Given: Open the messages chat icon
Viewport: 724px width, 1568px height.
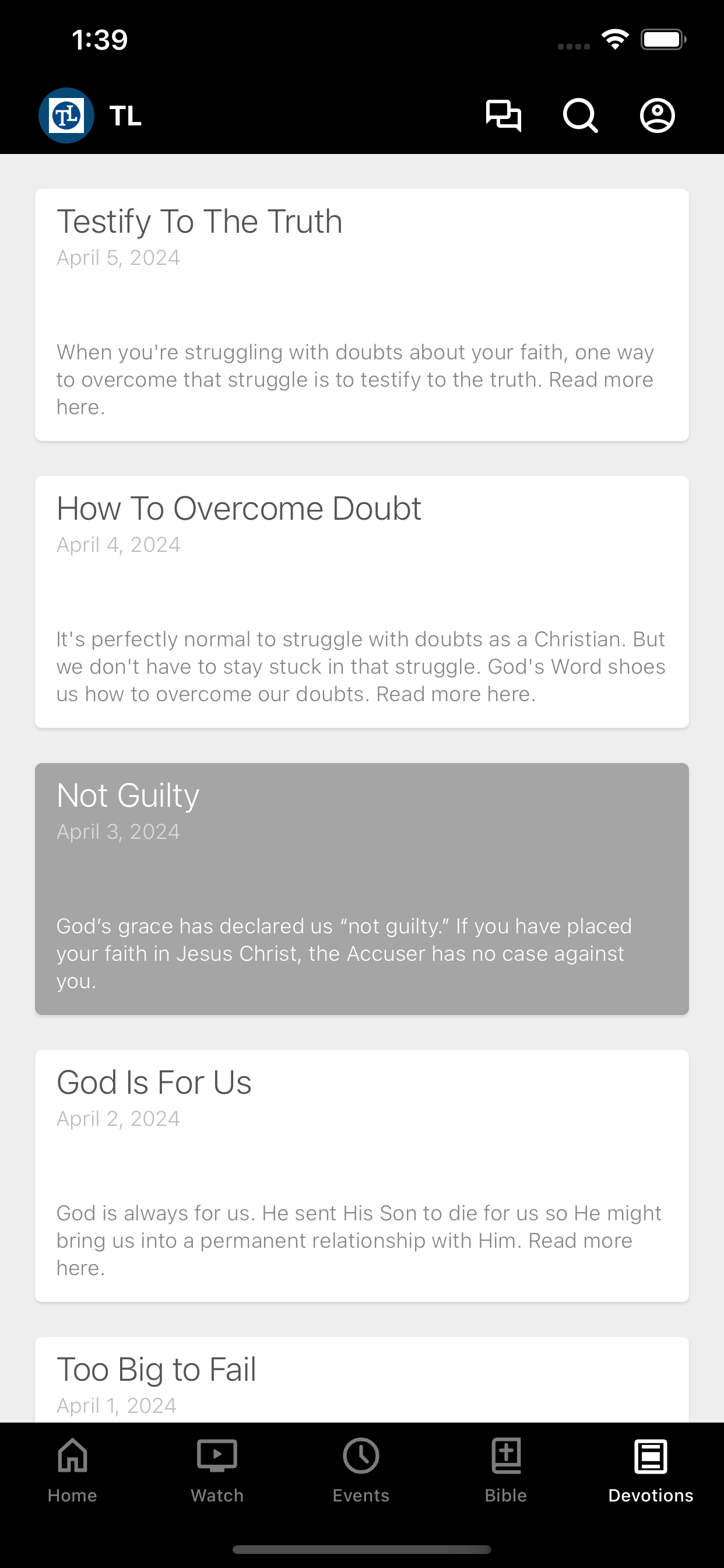Looking at the screenshot, I should pos(503,116).
